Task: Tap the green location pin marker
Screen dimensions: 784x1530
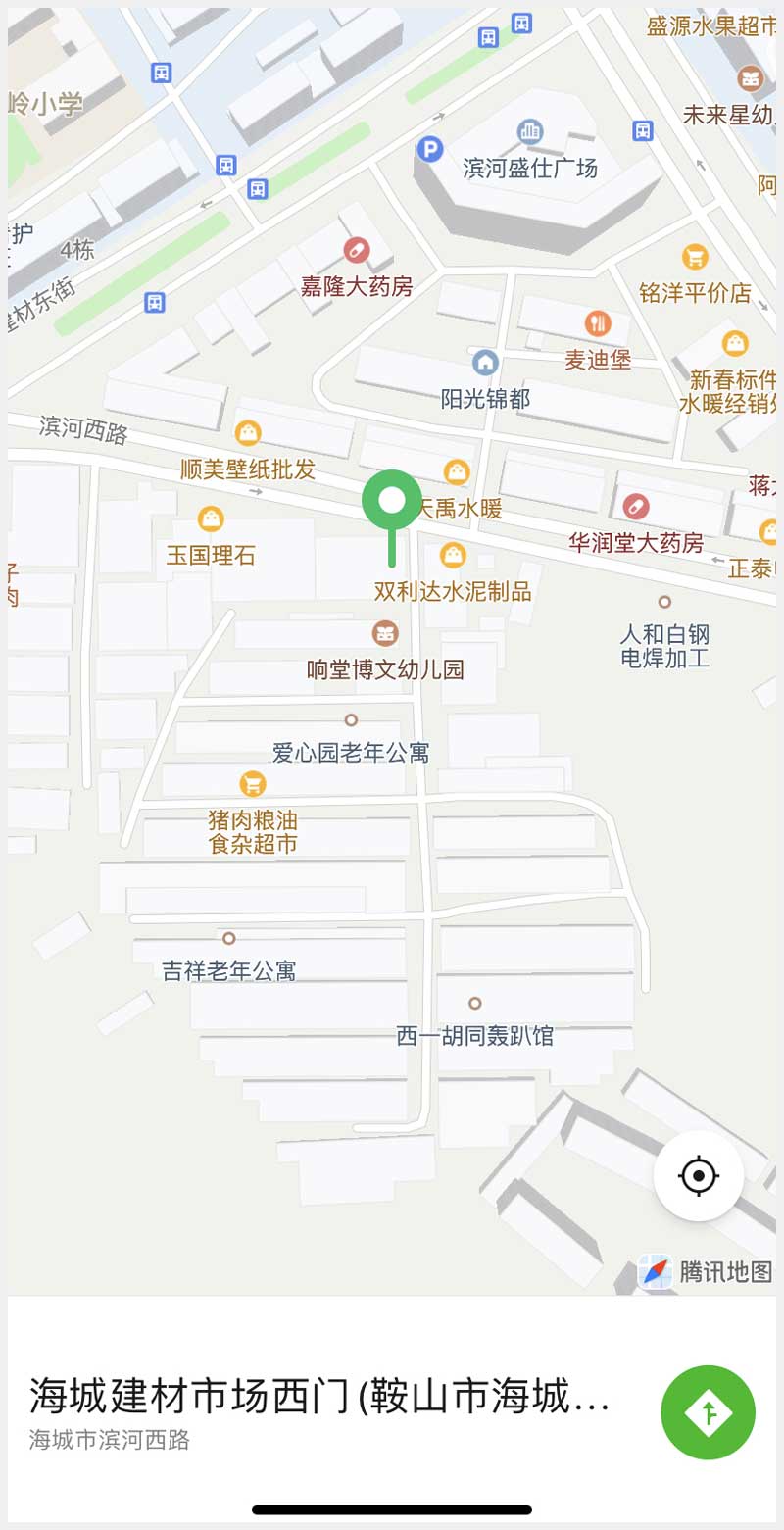Action: click(x=392, y=502)
